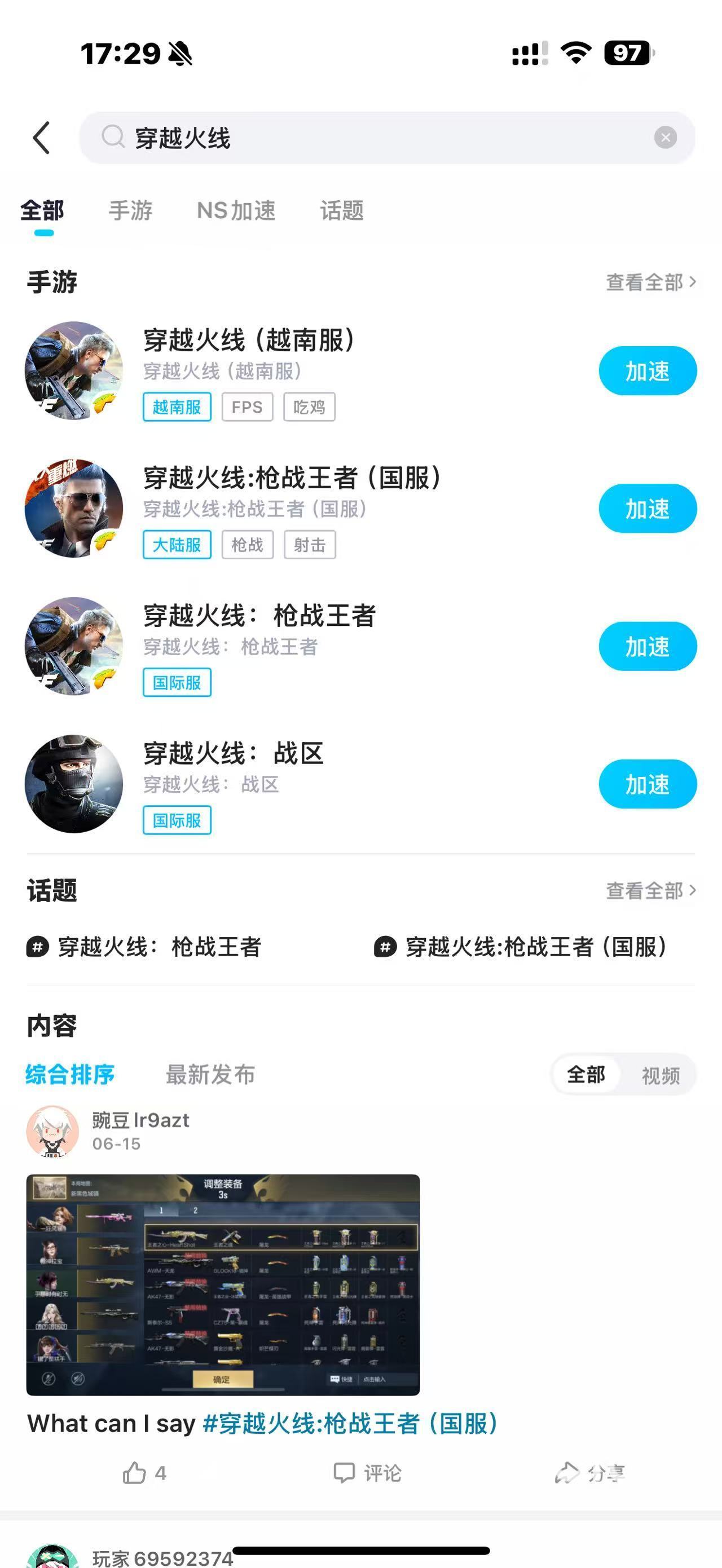Like the post by 豌豆 Ir9azt
The image size is (722, 1568).
click(x=144, y=1473)
